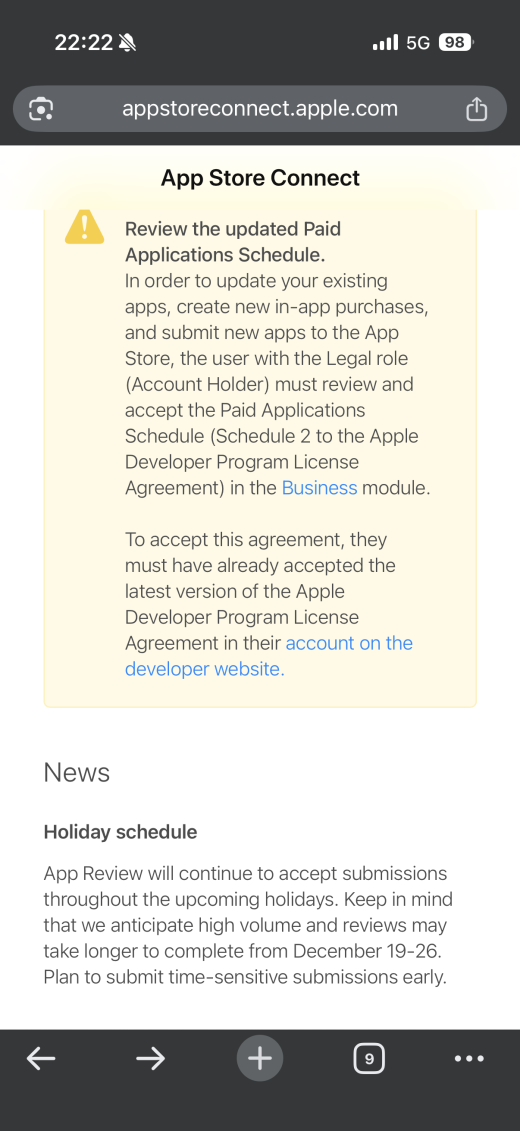Viewport: 520px width, 1131px height.
Task: Open the account on the developer website link
Action: (x=269, y=656)
